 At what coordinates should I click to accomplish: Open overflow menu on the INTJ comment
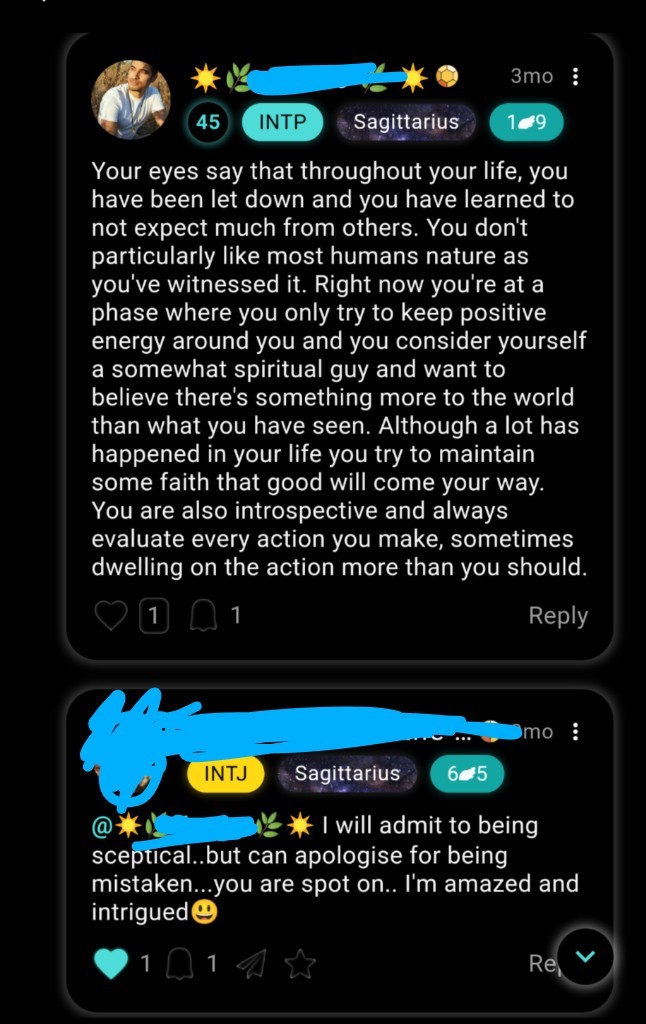[575, 732]
